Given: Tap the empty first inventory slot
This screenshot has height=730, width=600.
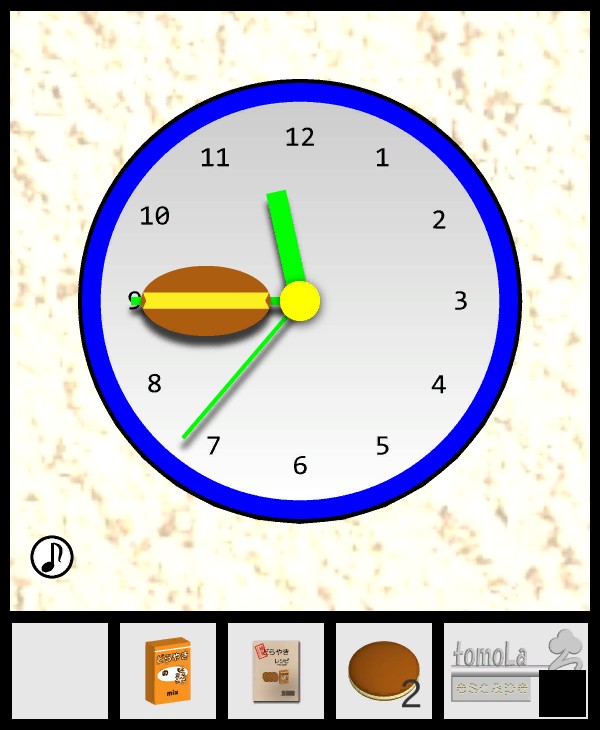Looking at the screenshot, I should 60,671.
